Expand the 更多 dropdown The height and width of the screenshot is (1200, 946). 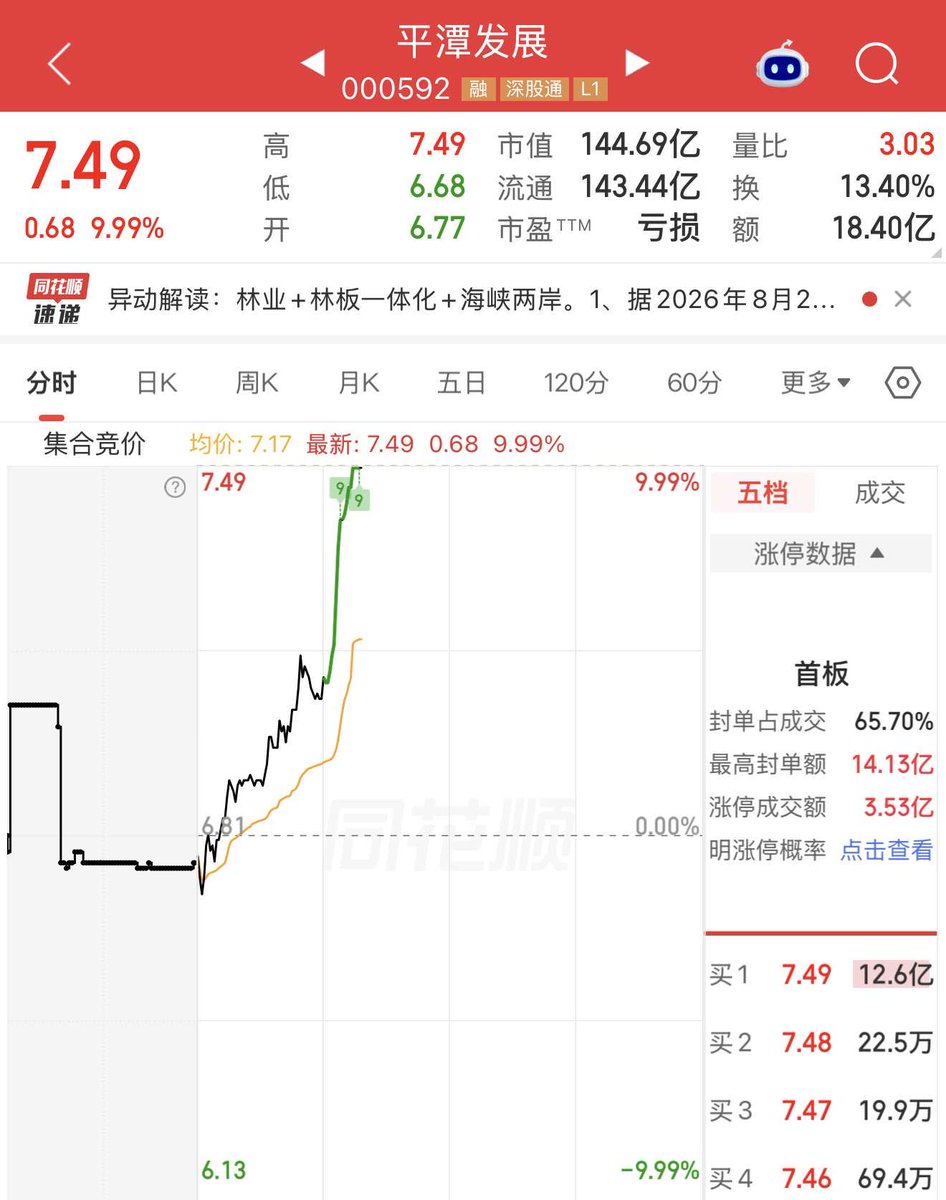pos(815,382)
